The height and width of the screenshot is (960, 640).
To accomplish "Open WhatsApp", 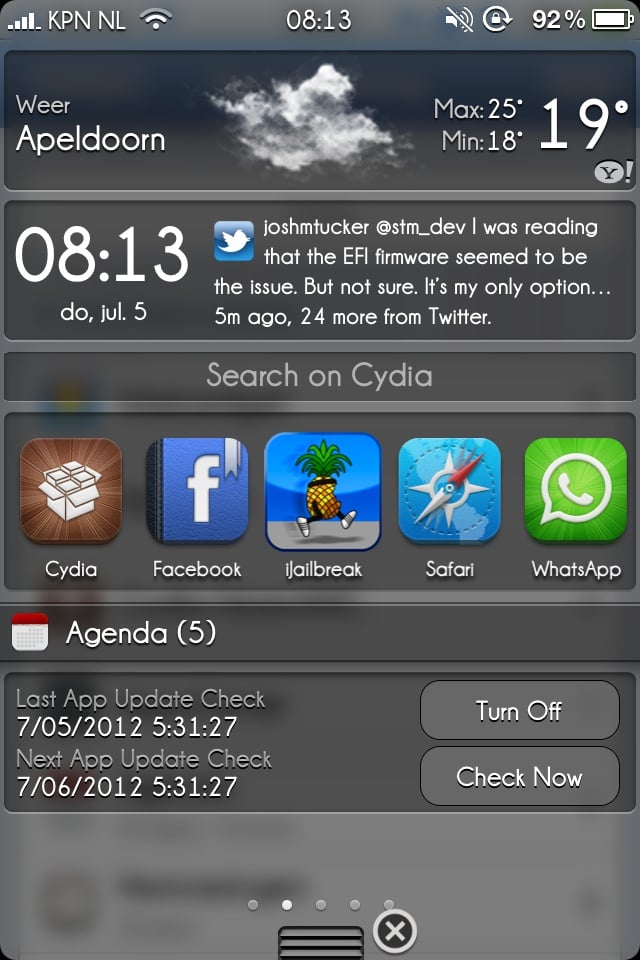I will 575,492.
